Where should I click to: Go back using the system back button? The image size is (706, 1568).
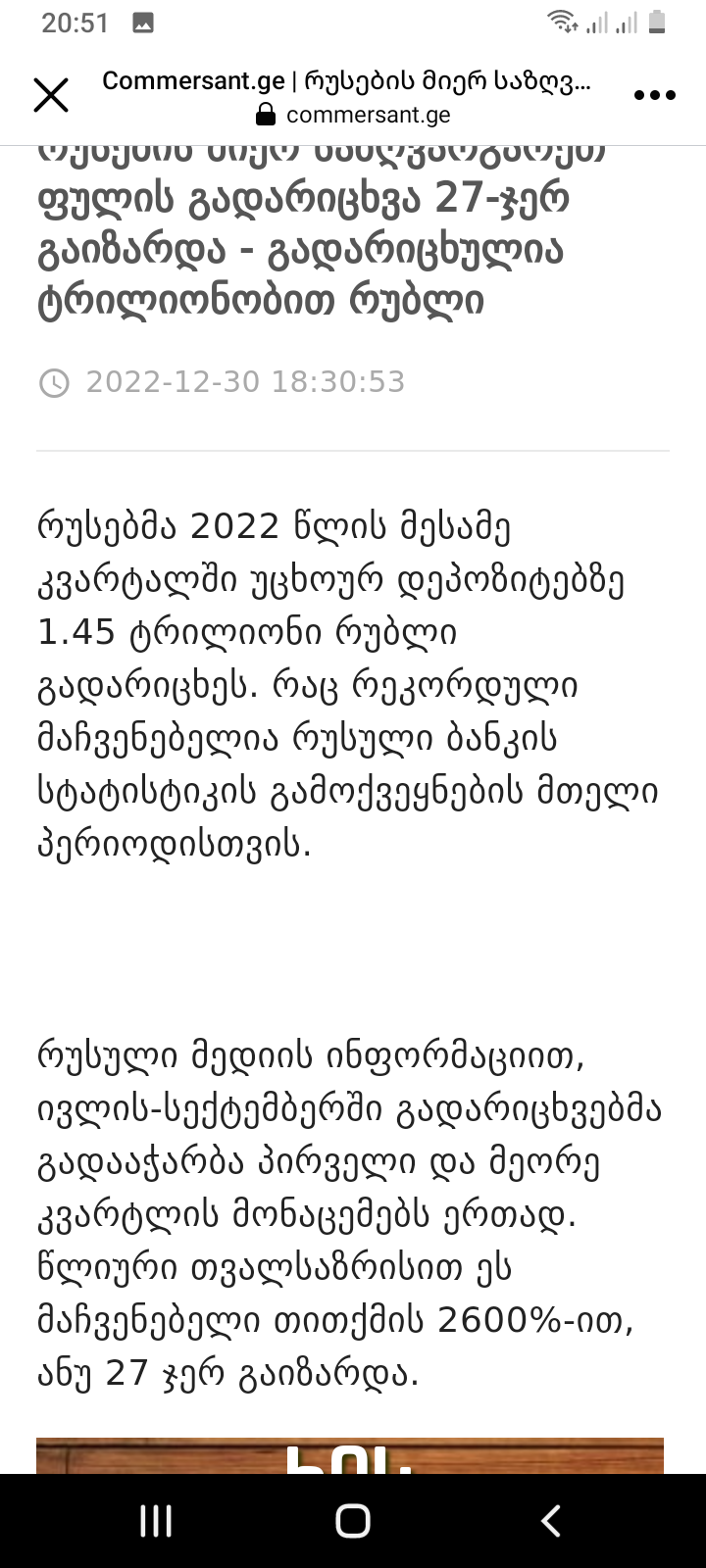(551, 1521)
